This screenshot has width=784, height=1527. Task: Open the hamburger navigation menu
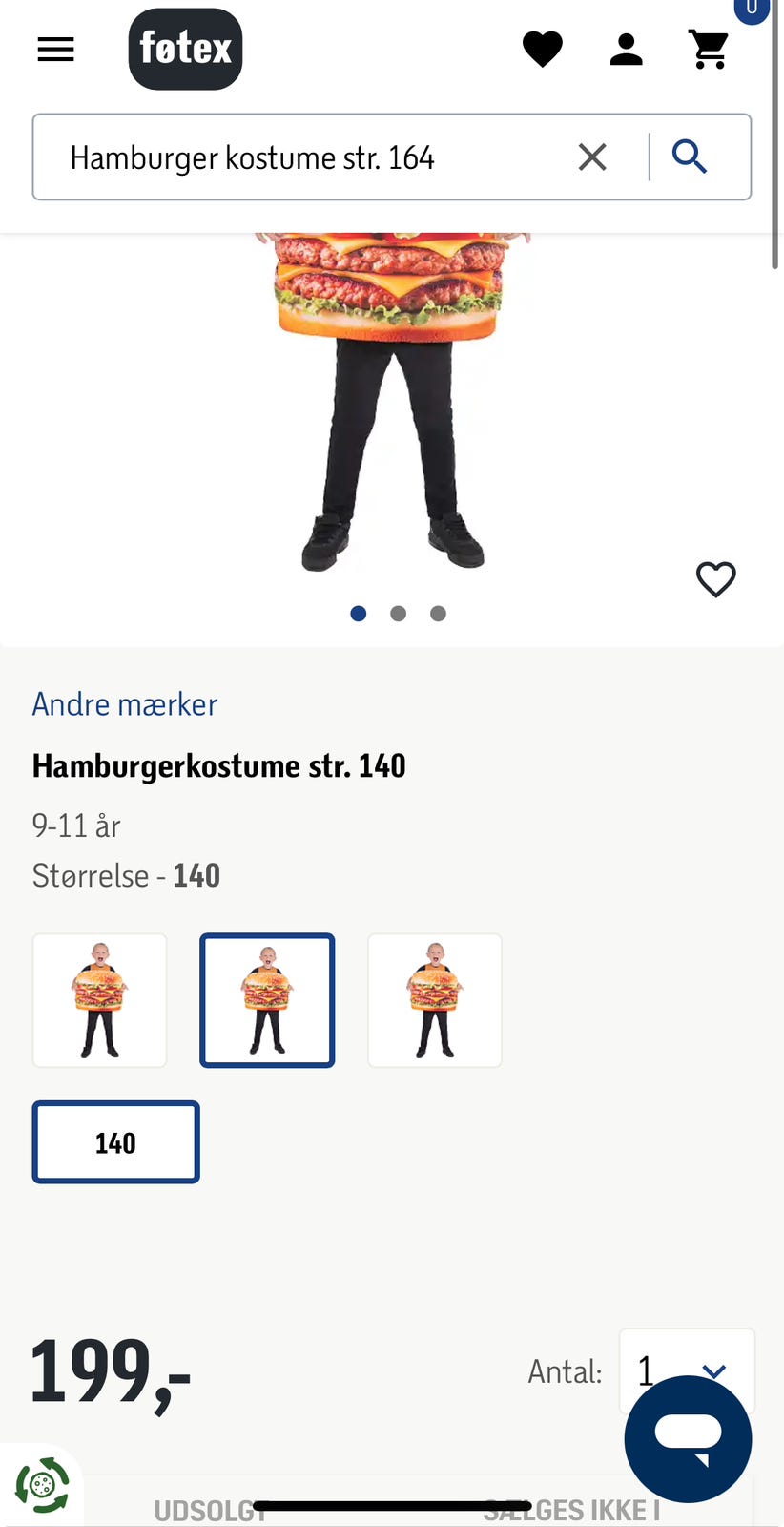tap(54, 49)
